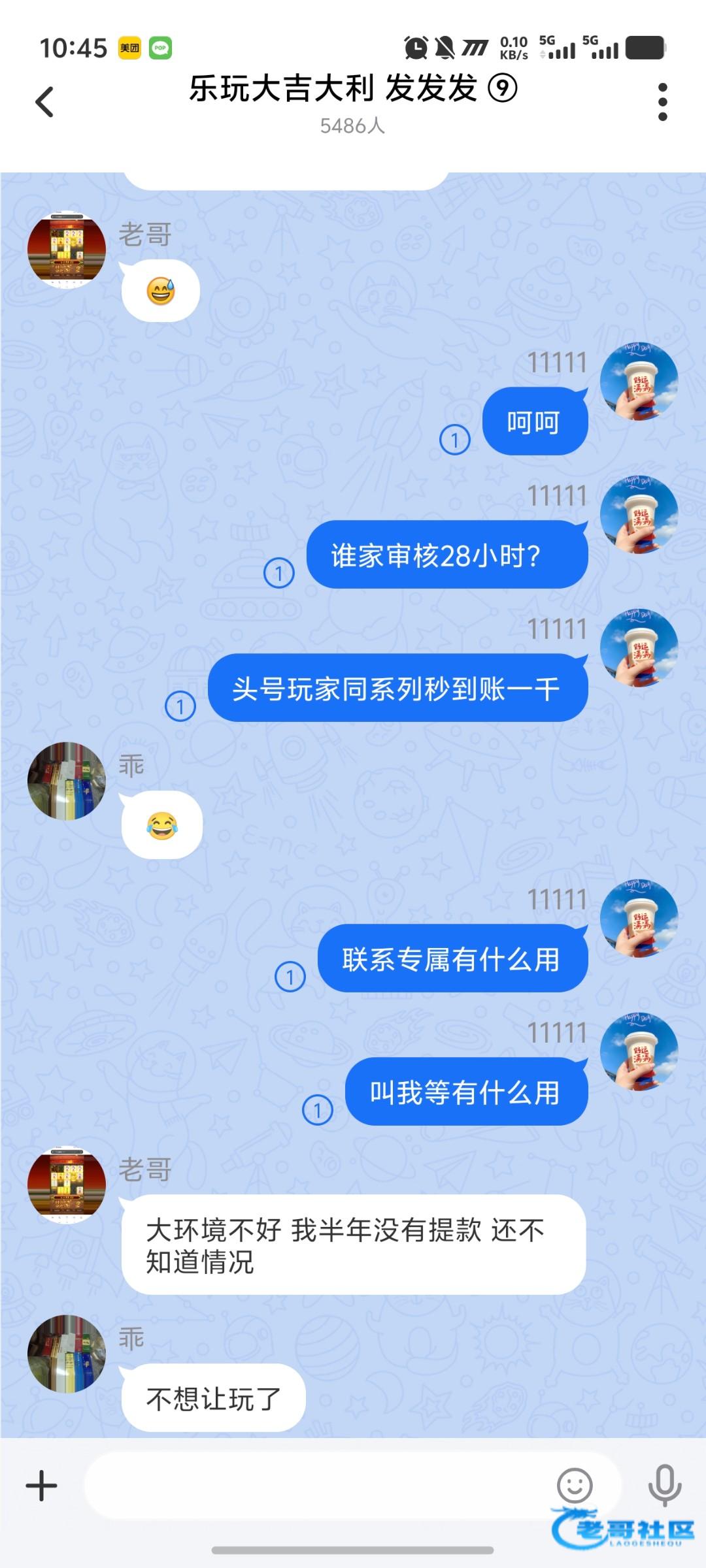Viewport: 706px width, 1568px height.
Task: Open 老哥's avatar beside 大环境不好 message
Action: click(x=67, y=1184)
